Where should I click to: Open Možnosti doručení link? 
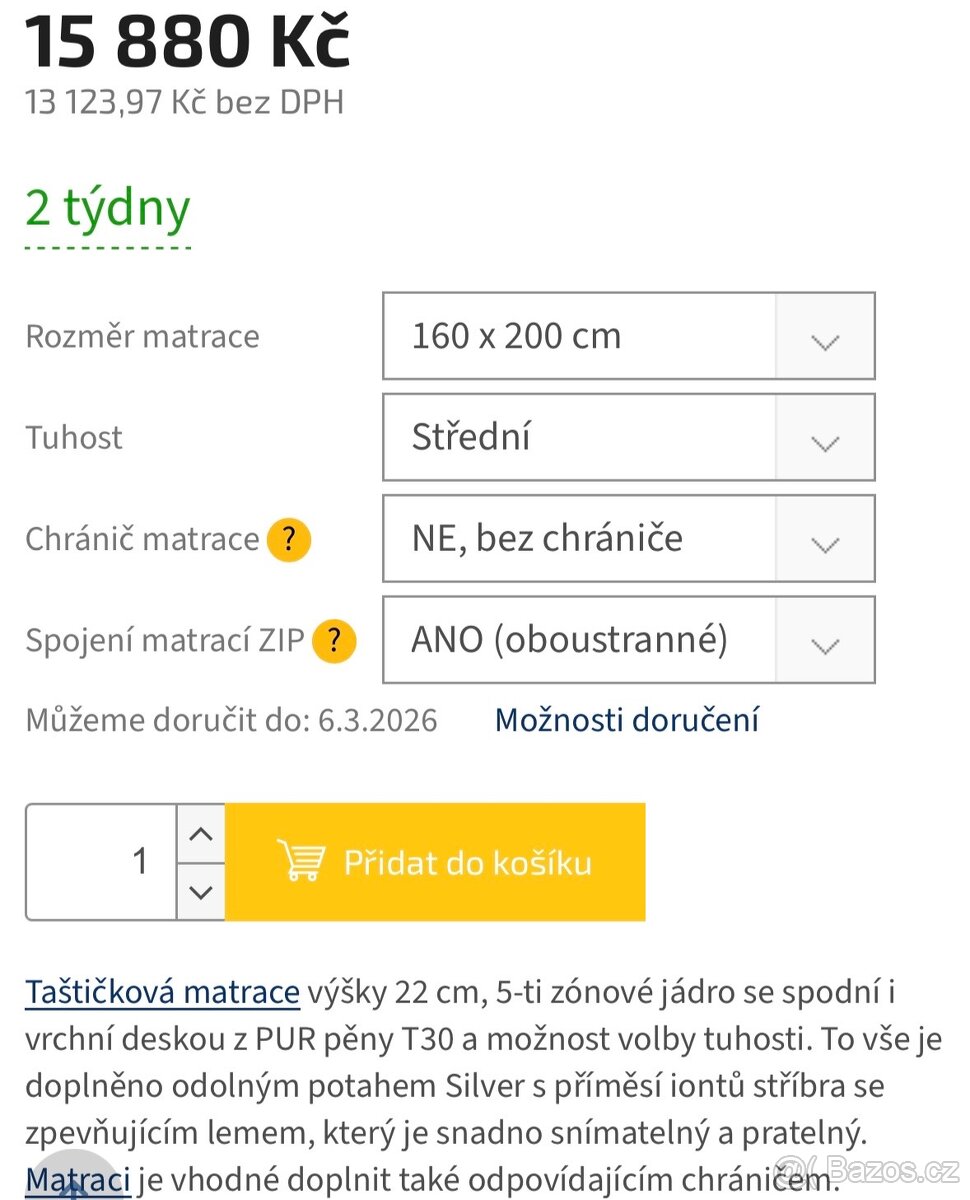point(627,719)
